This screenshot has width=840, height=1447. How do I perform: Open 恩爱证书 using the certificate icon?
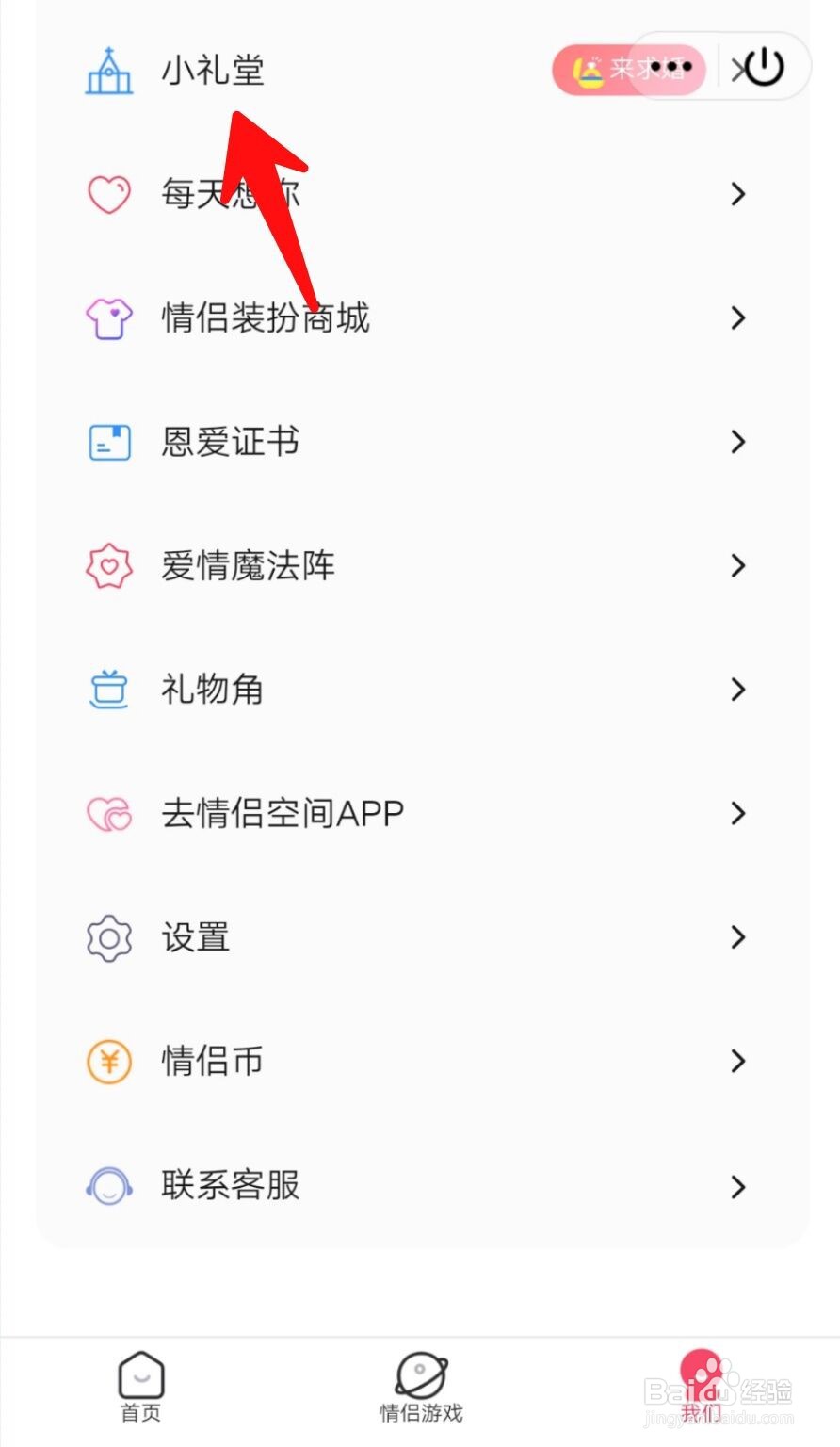coord(108,442)
